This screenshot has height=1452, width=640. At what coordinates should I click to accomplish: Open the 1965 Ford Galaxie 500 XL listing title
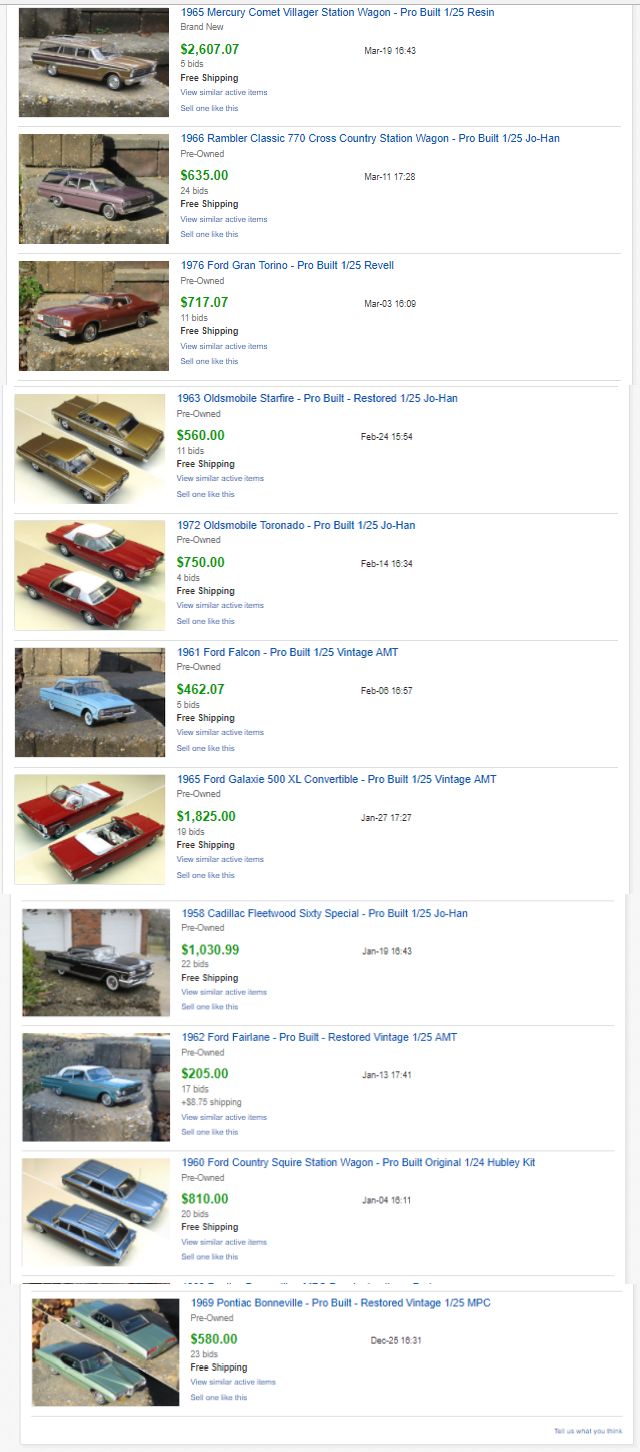[x=336, y=780]
